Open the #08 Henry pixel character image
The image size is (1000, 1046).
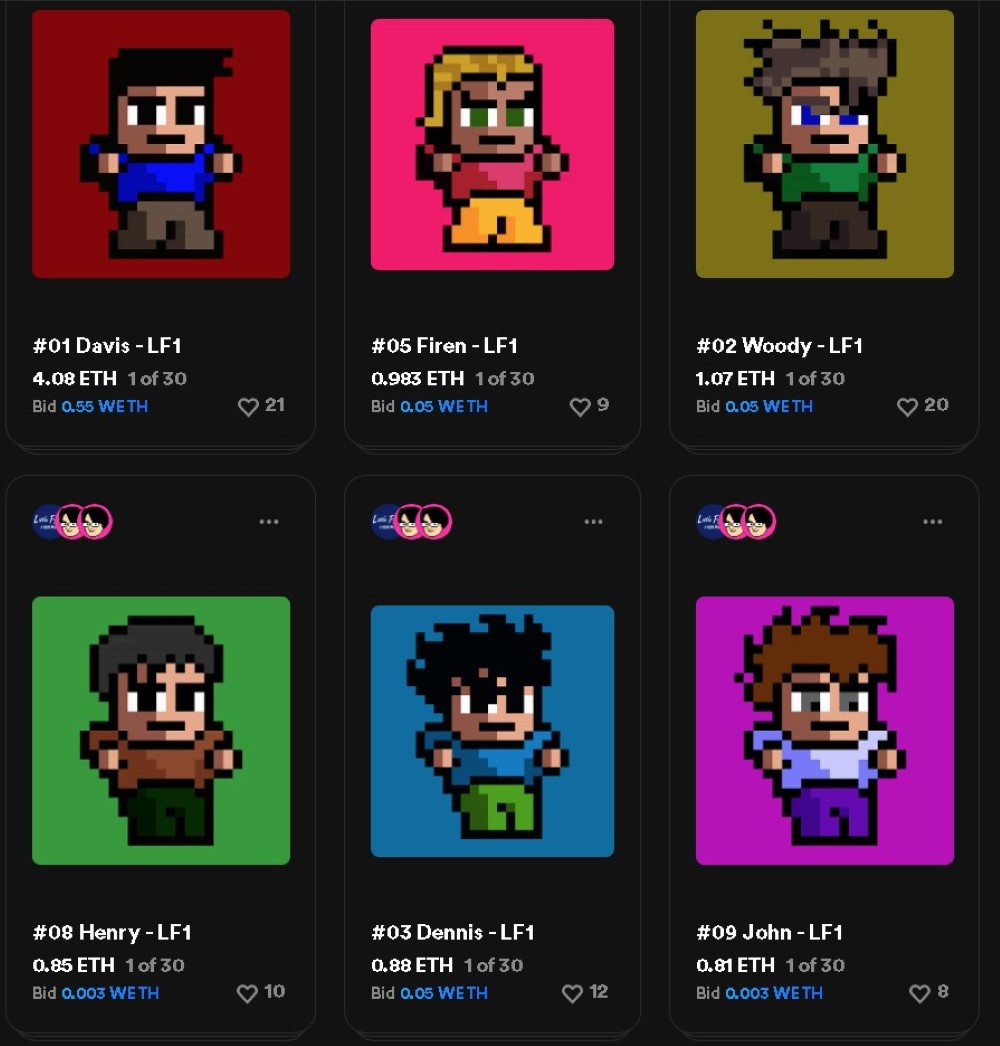click(161, 730)
